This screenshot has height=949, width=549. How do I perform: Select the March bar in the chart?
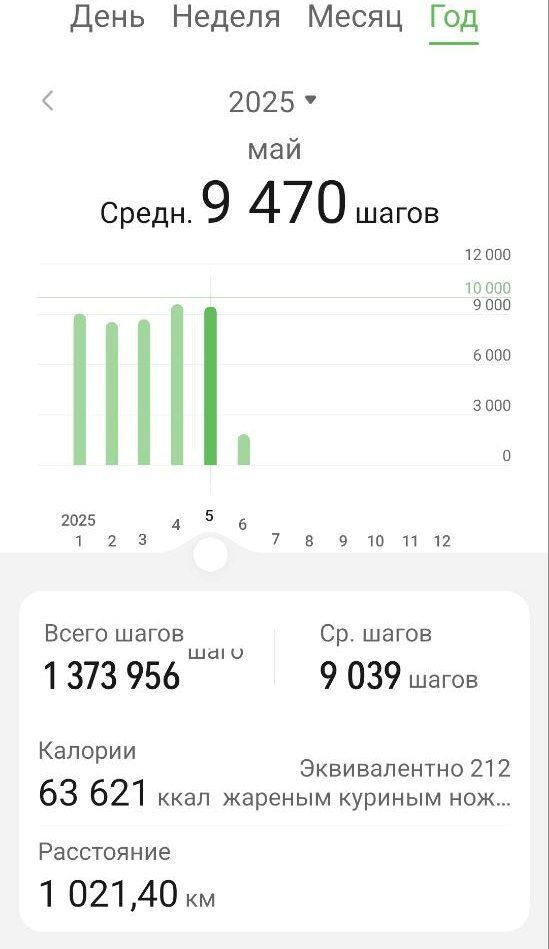pos(144,392)
